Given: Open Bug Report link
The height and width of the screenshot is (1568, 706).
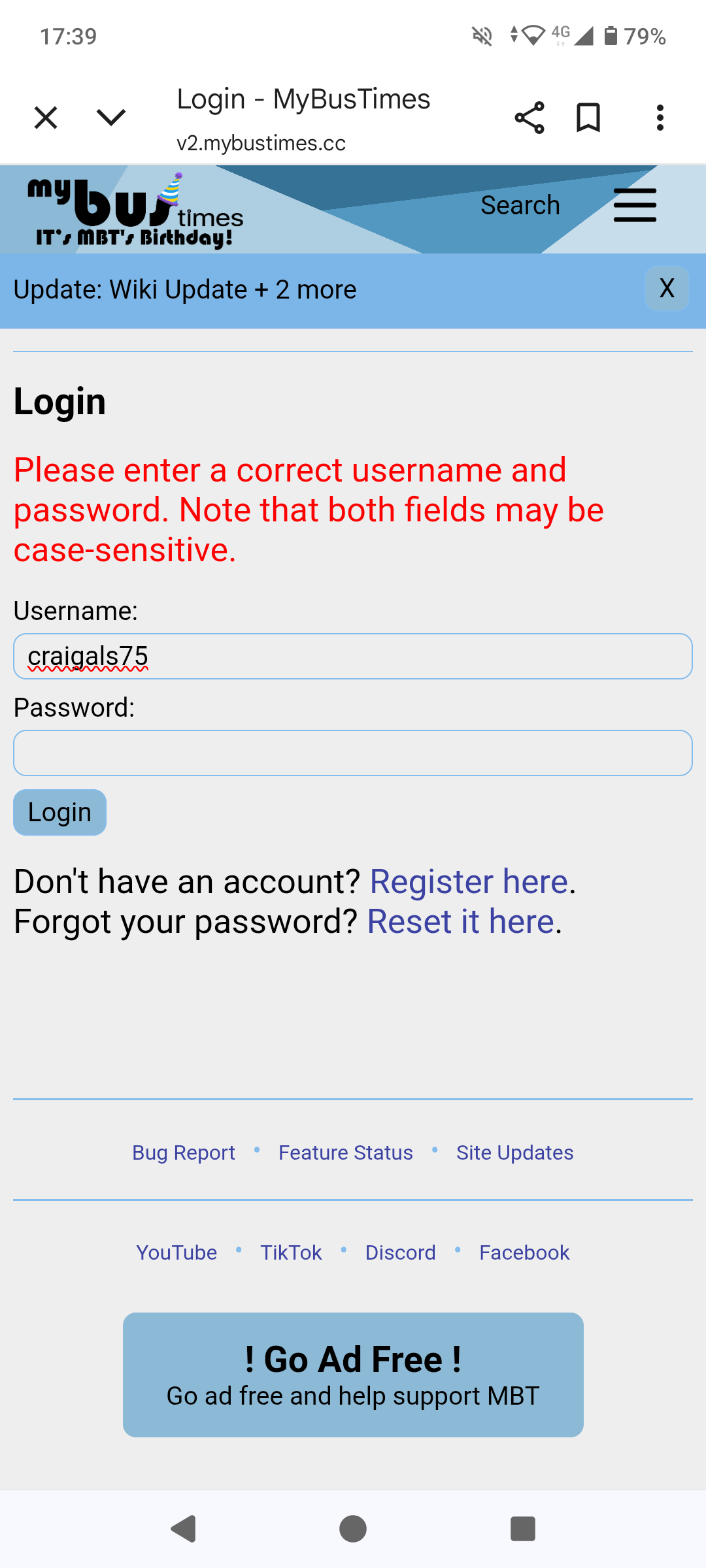Looking at the screenshot, I should [x=184, y=1152].
